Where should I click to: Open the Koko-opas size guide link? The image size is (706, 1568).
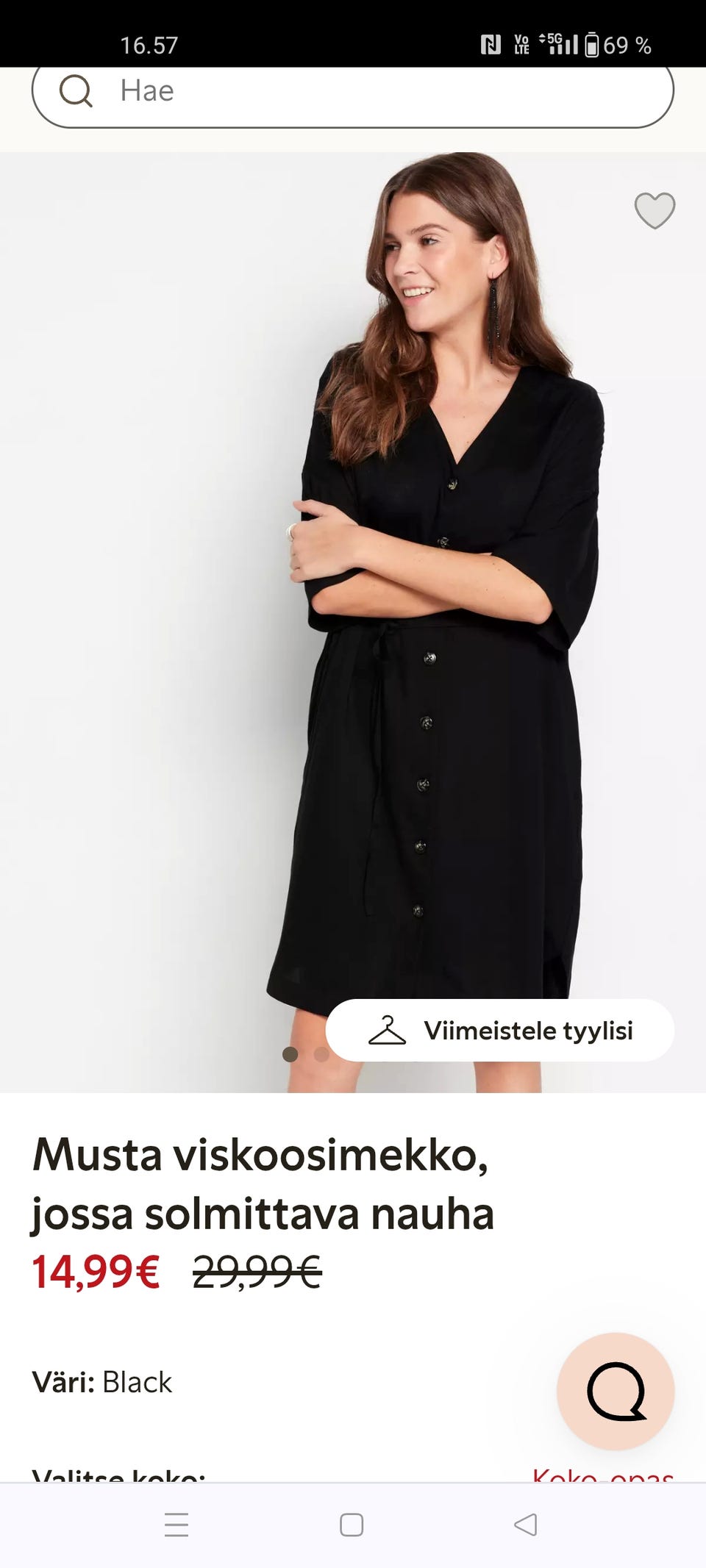point(603,1475)
